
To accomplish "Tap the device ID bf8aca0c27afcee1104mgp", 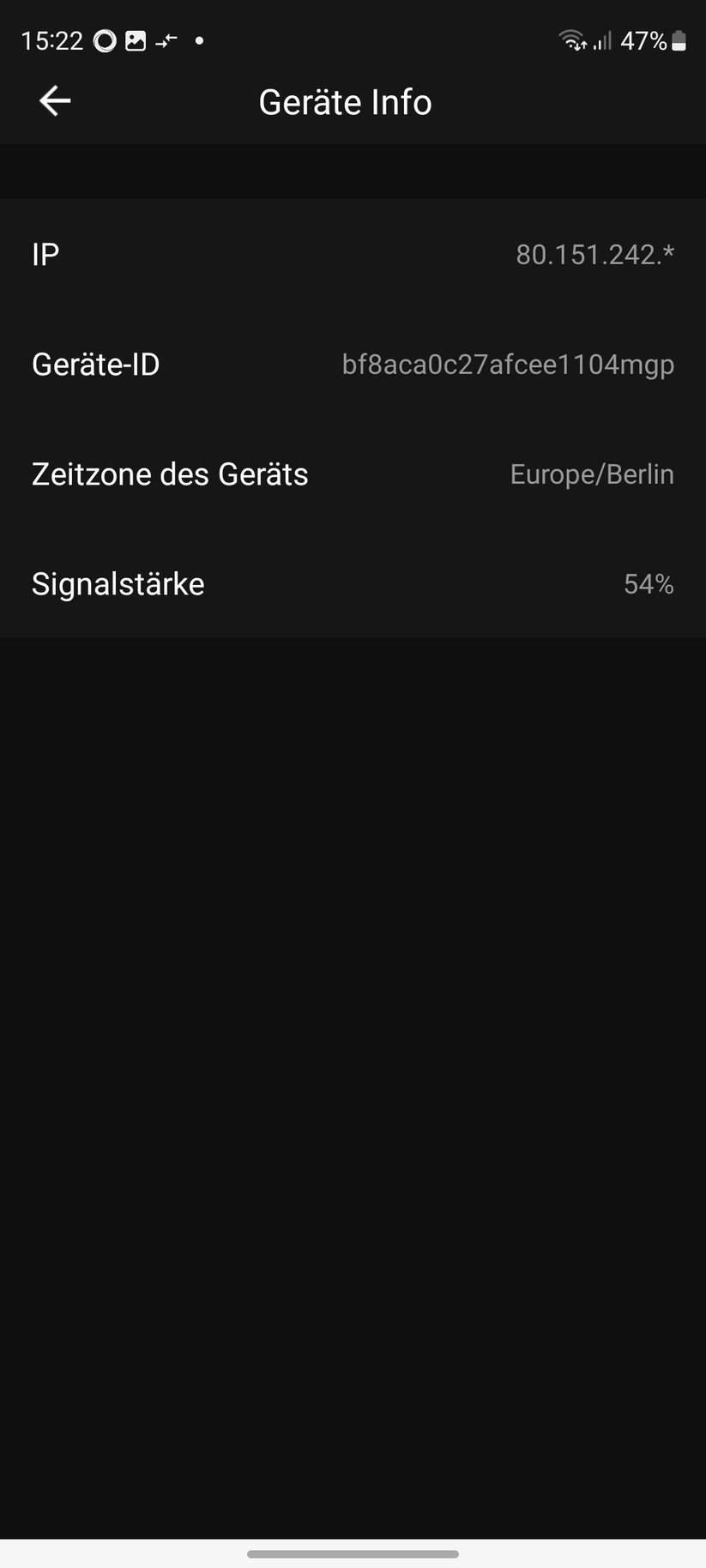I will coord(508,364).
